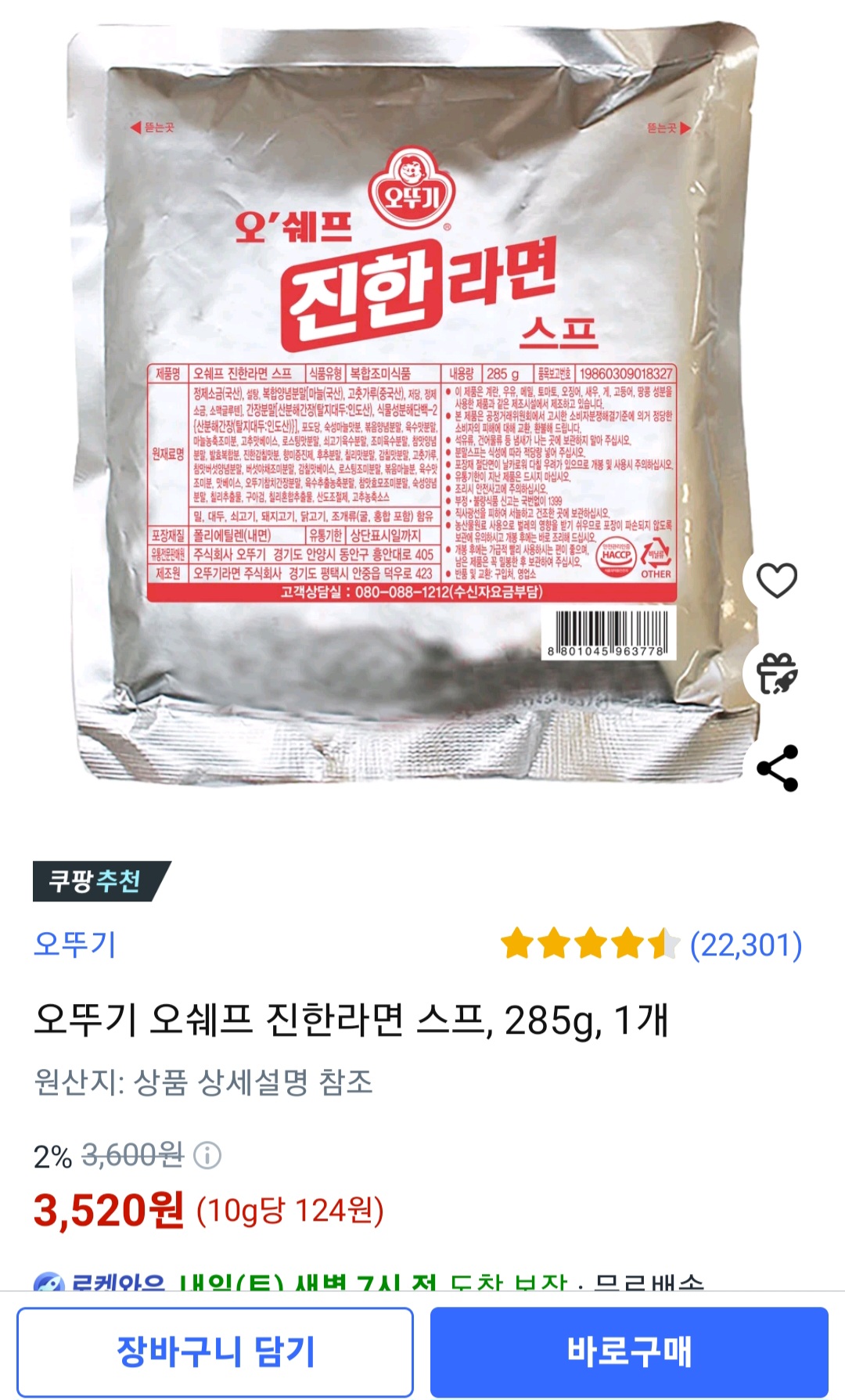Show price info next to 3,600원
This screenshot has width=845, height=1400.
(207, 1155)
